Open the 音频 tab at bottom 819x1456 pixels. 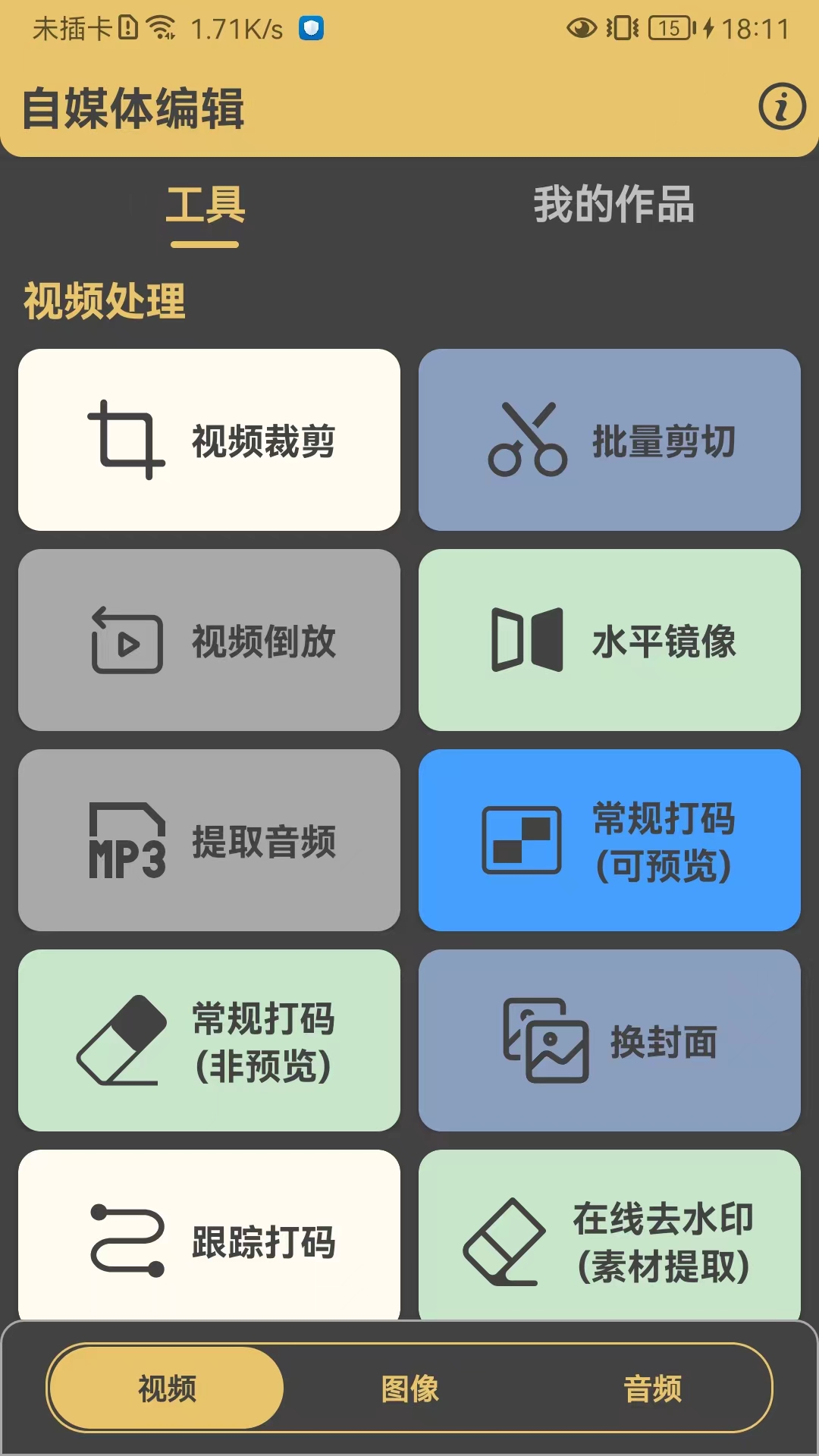654,1388
